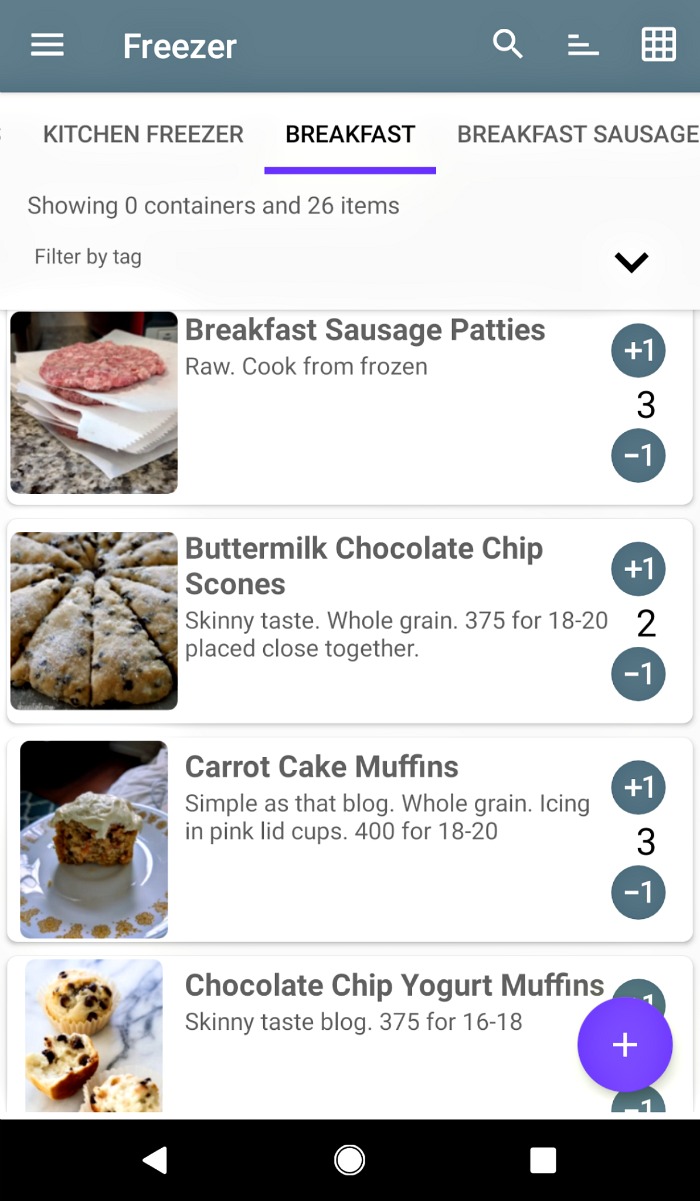Add one Breakfast Sausage Patties
The width and height of the screenshot is (700, 1201).
click(638, 350)
